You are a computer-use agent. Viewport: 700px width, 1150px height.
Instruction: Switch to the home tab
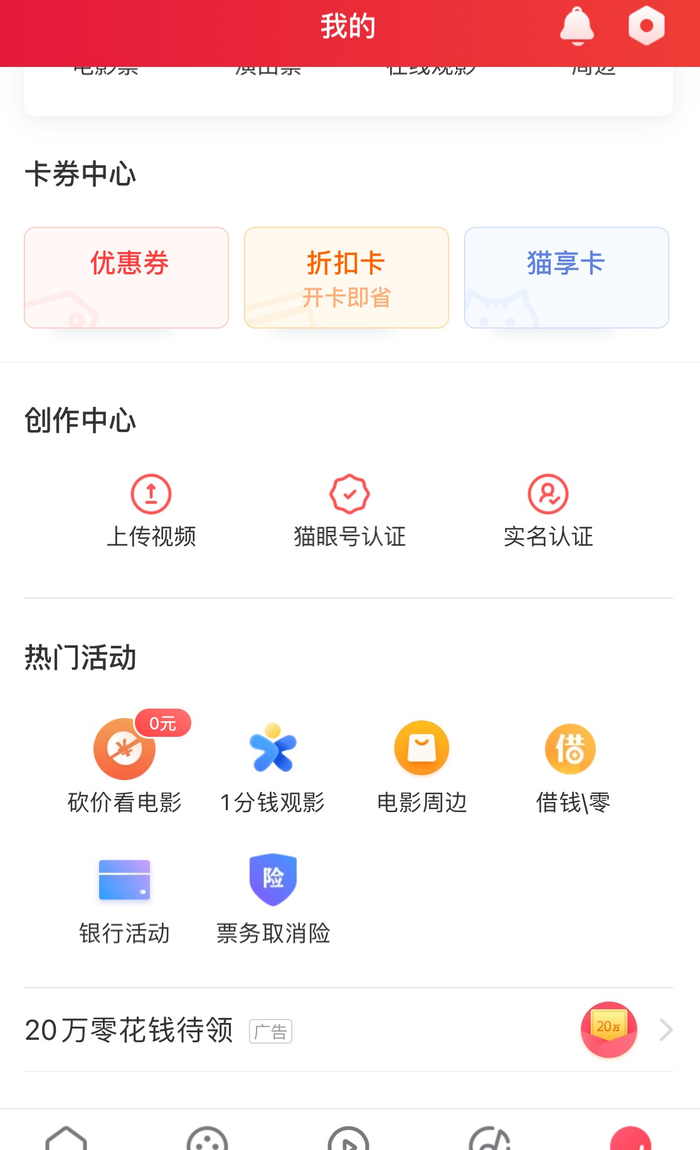click(66, 1138)
